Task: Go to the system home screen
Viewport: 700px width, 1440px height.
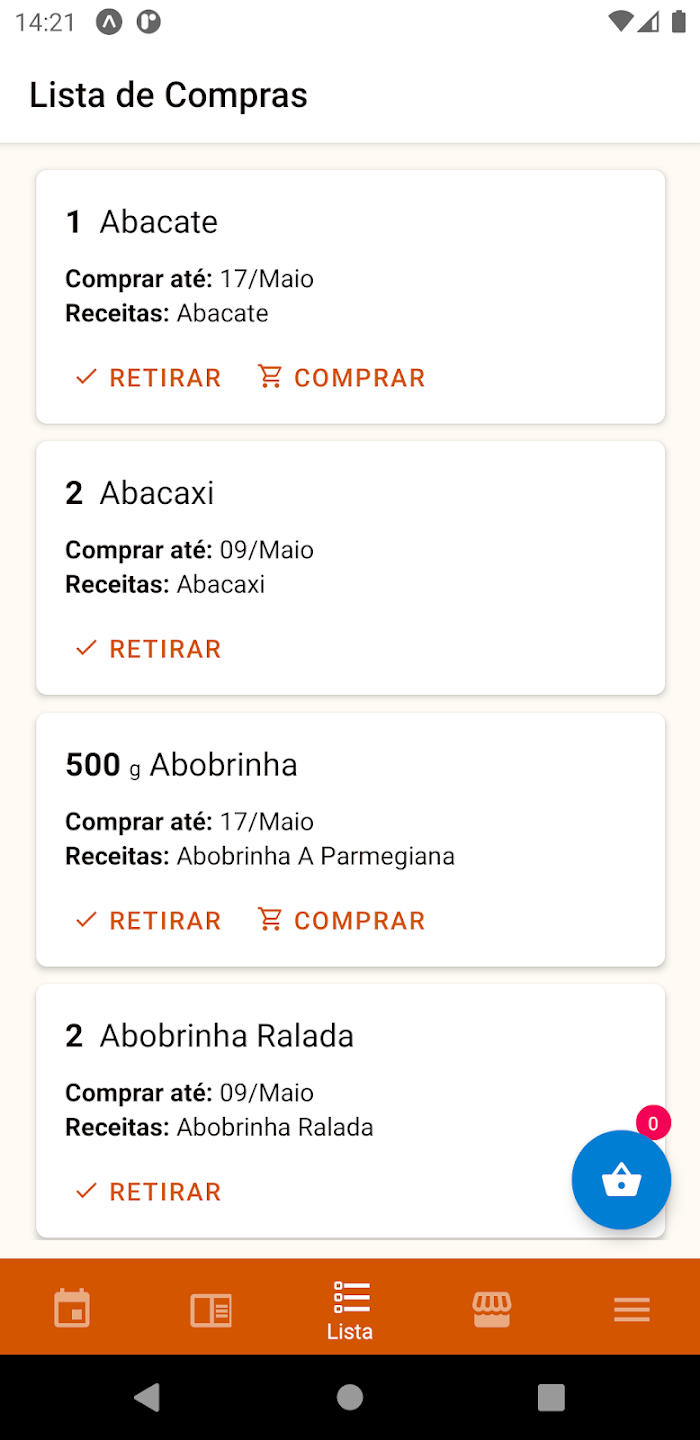Action: click(x=350, y=1397)
